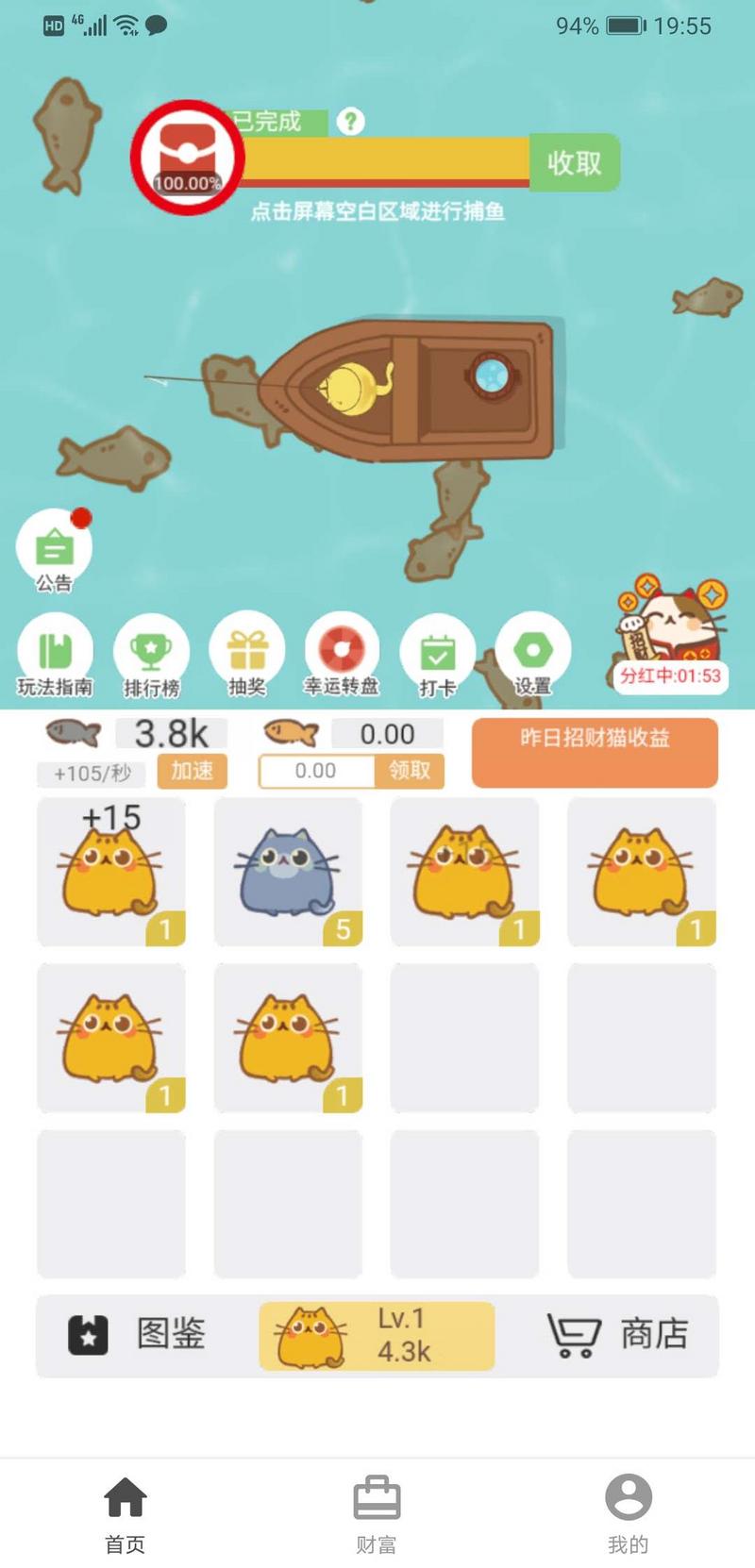Screen dimensions: 755x1568
Task: Open the 图鉴 collection catalog
Action: tap(139, 1335)
